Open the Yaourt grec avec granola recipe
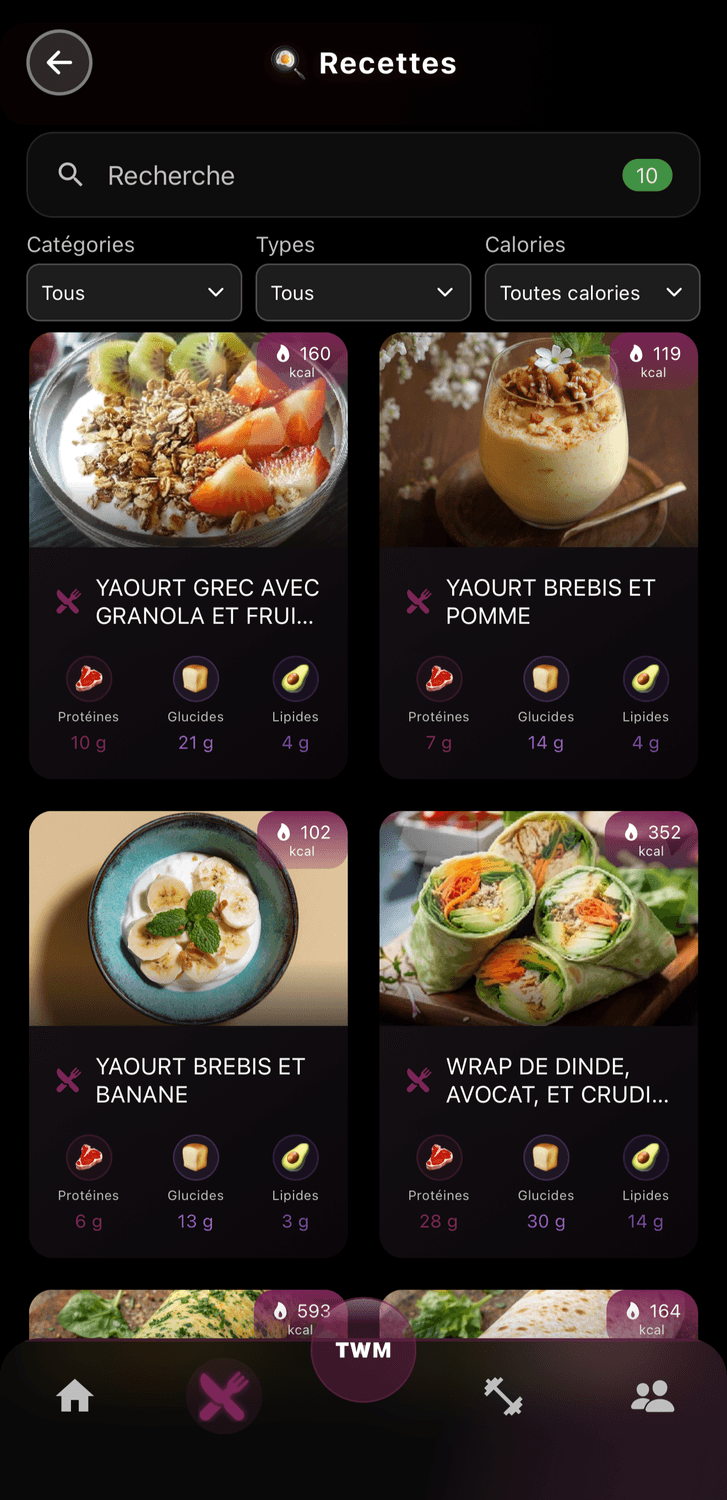 tap(188, 555)
